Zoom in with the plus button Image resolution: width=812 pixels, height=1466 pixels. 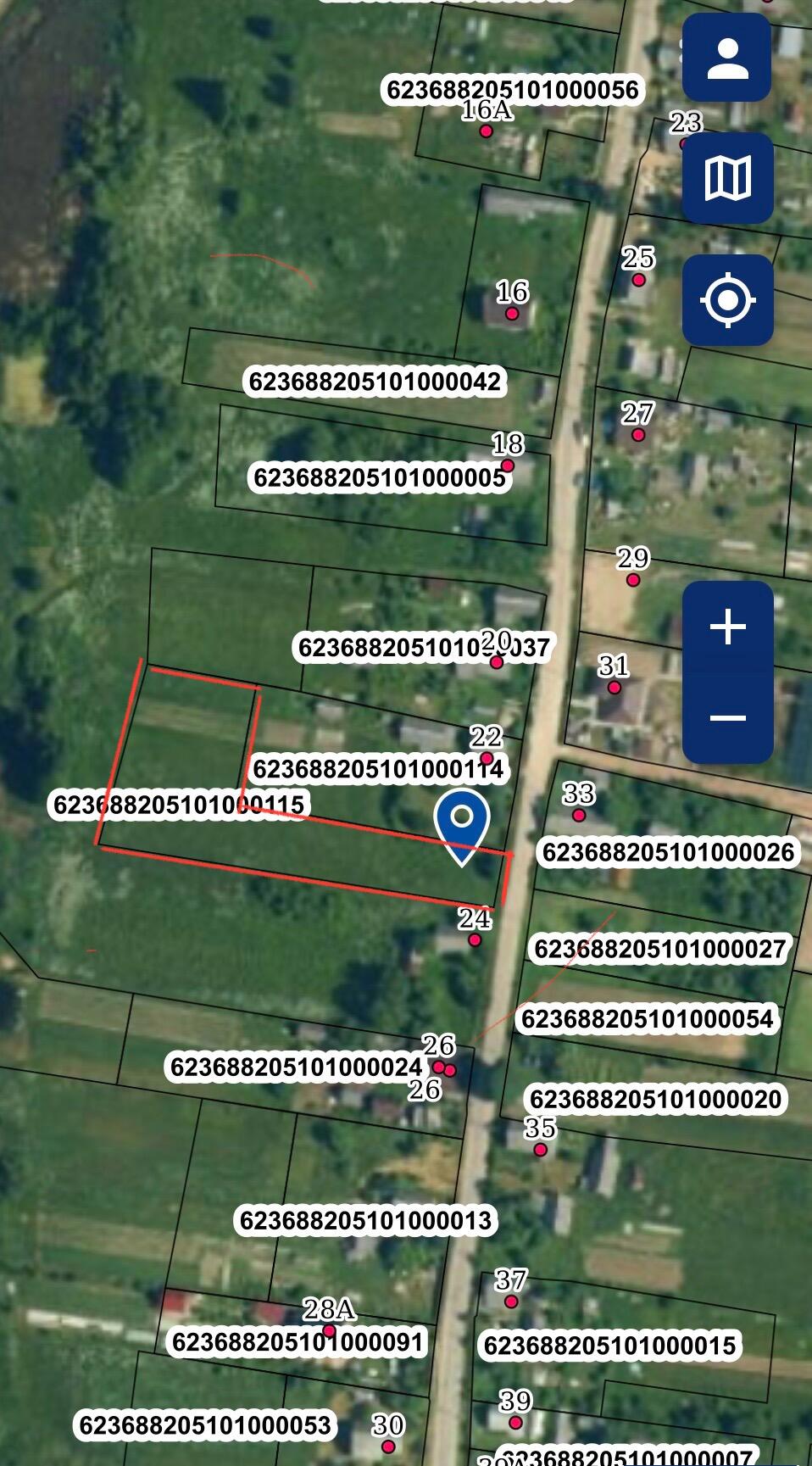727,628
